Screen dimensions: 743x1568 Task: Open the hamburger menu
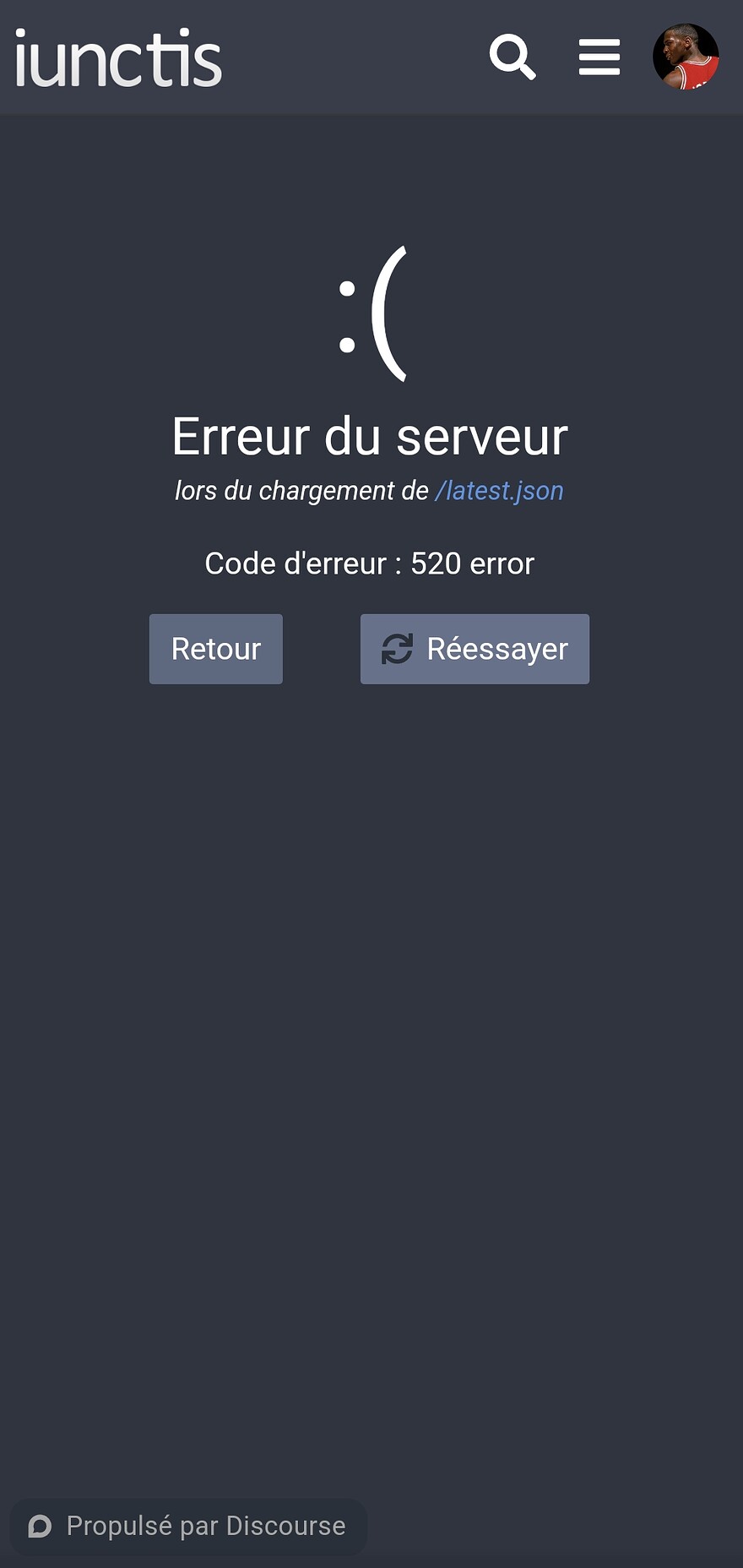tap(599, 57)
